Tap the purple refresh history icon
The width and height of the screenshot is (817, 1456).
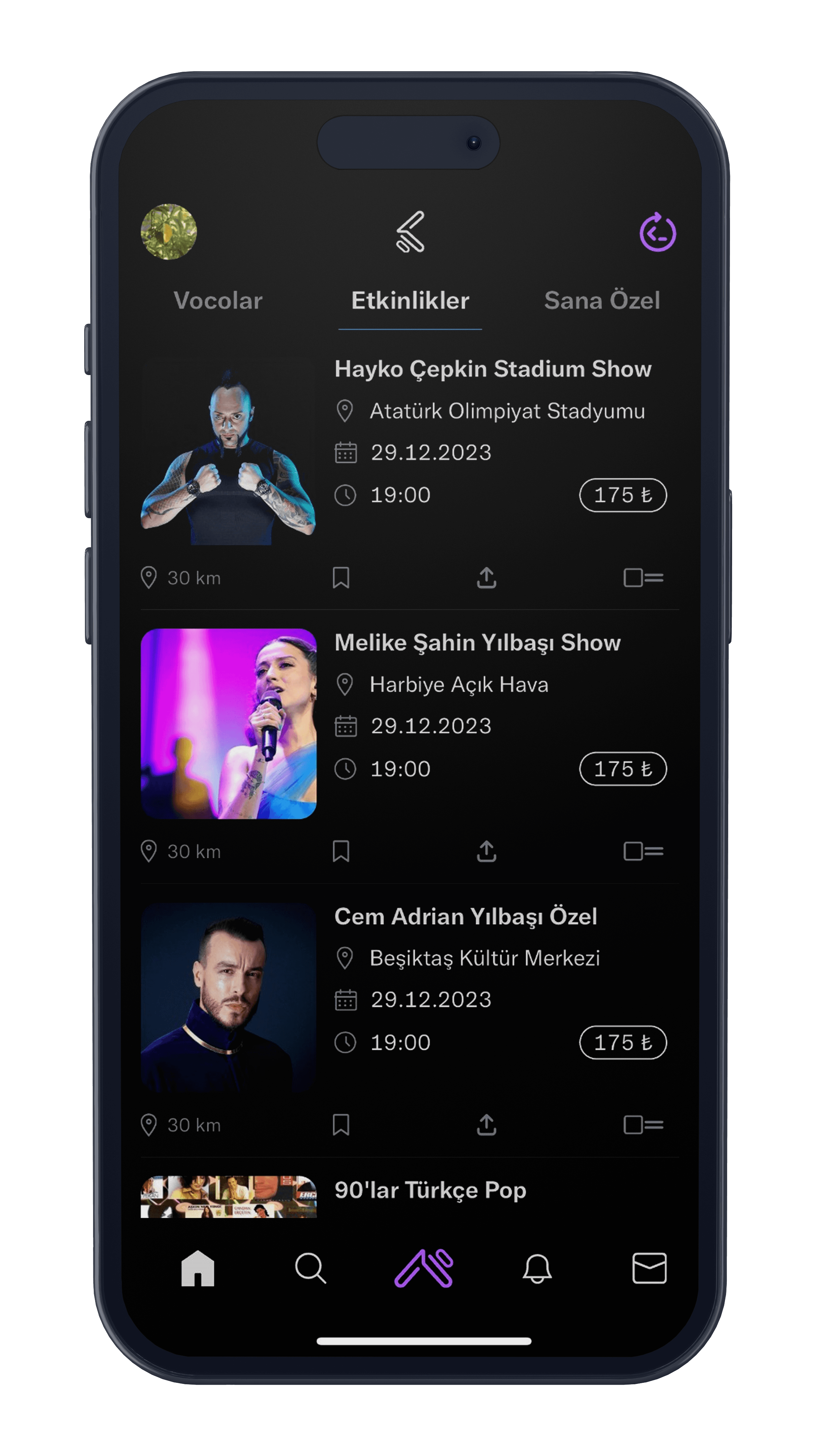coord(658,232)
